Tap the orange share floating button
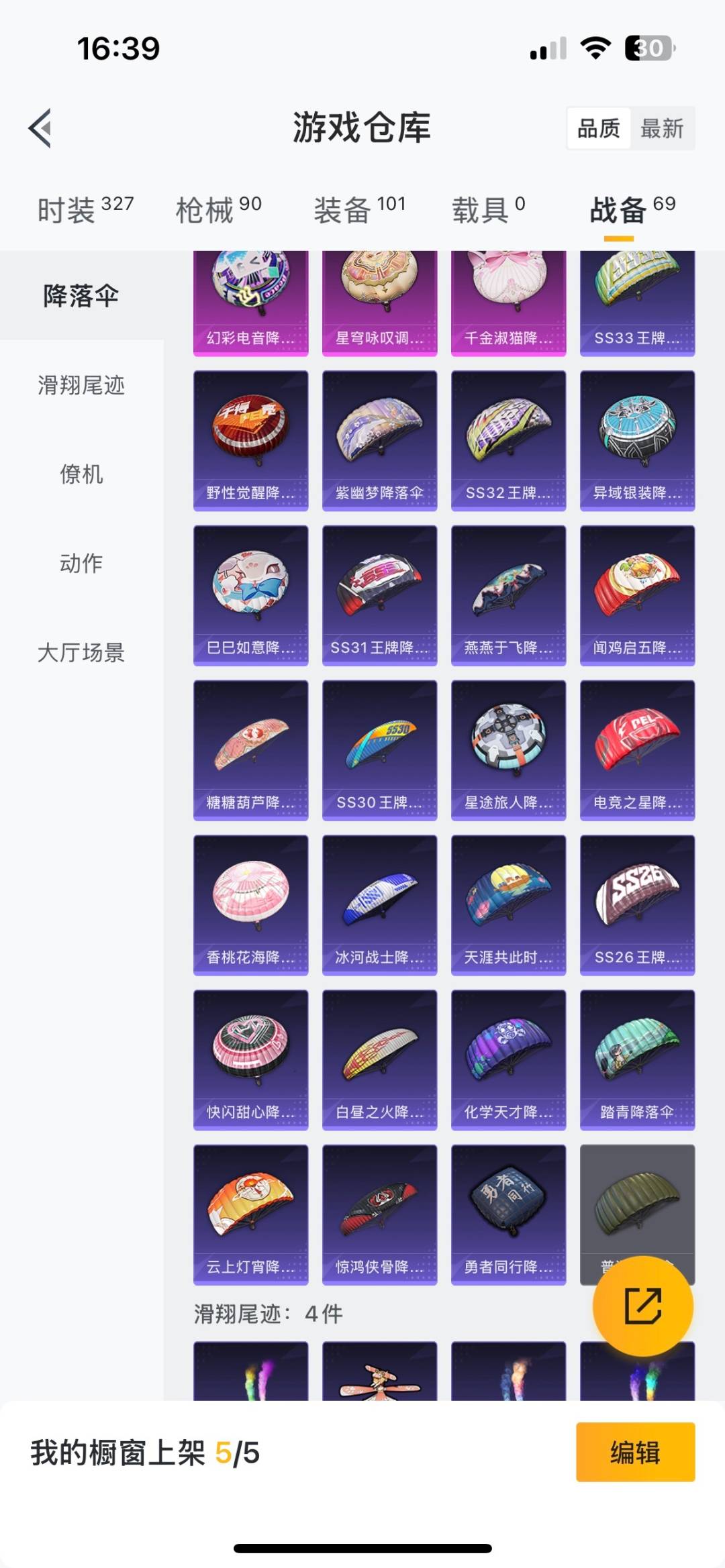 coord(642,1306)
